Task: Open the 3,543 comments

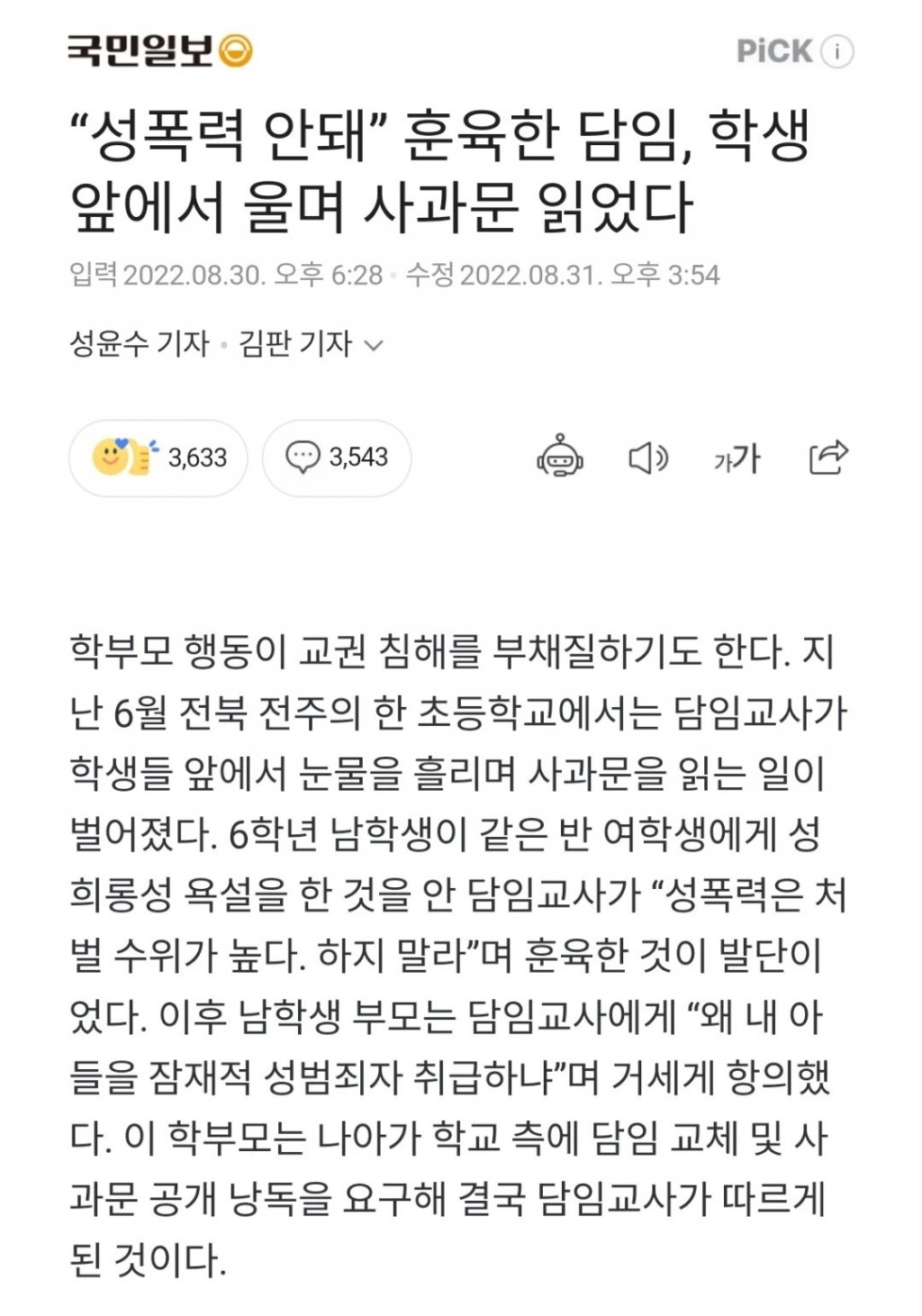Action: (x=337, y=458)
